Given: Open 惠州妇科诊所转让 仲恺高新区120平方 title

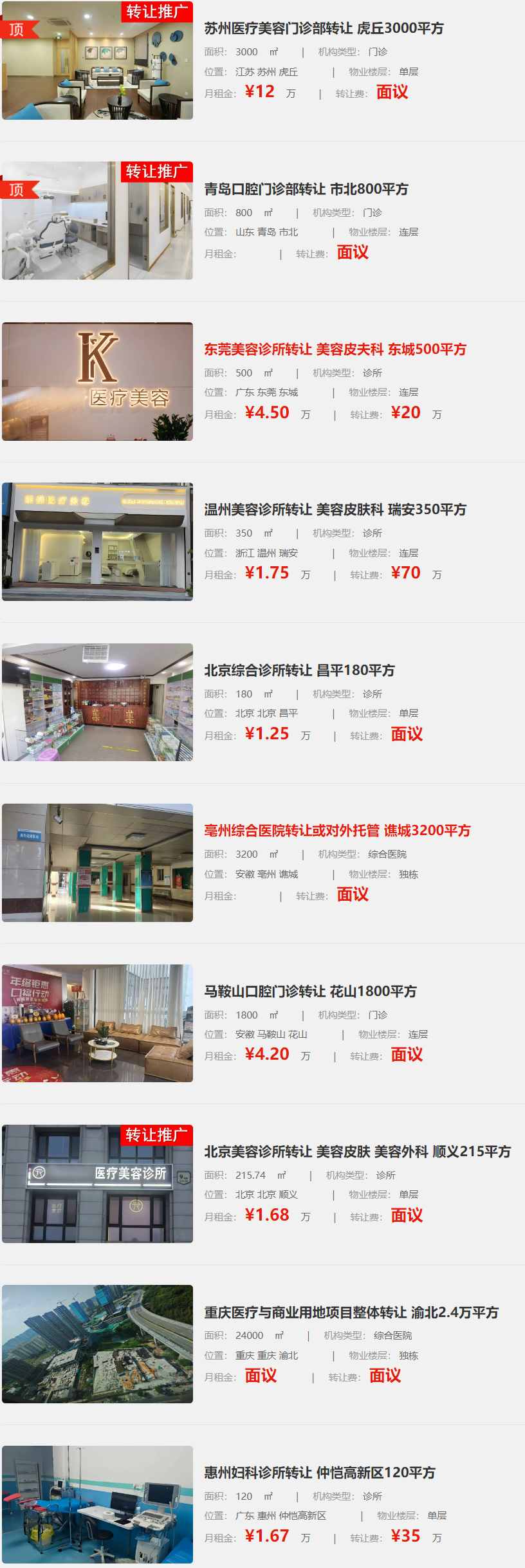Looking at the screenshot, I should click(x=320, y=1473).
